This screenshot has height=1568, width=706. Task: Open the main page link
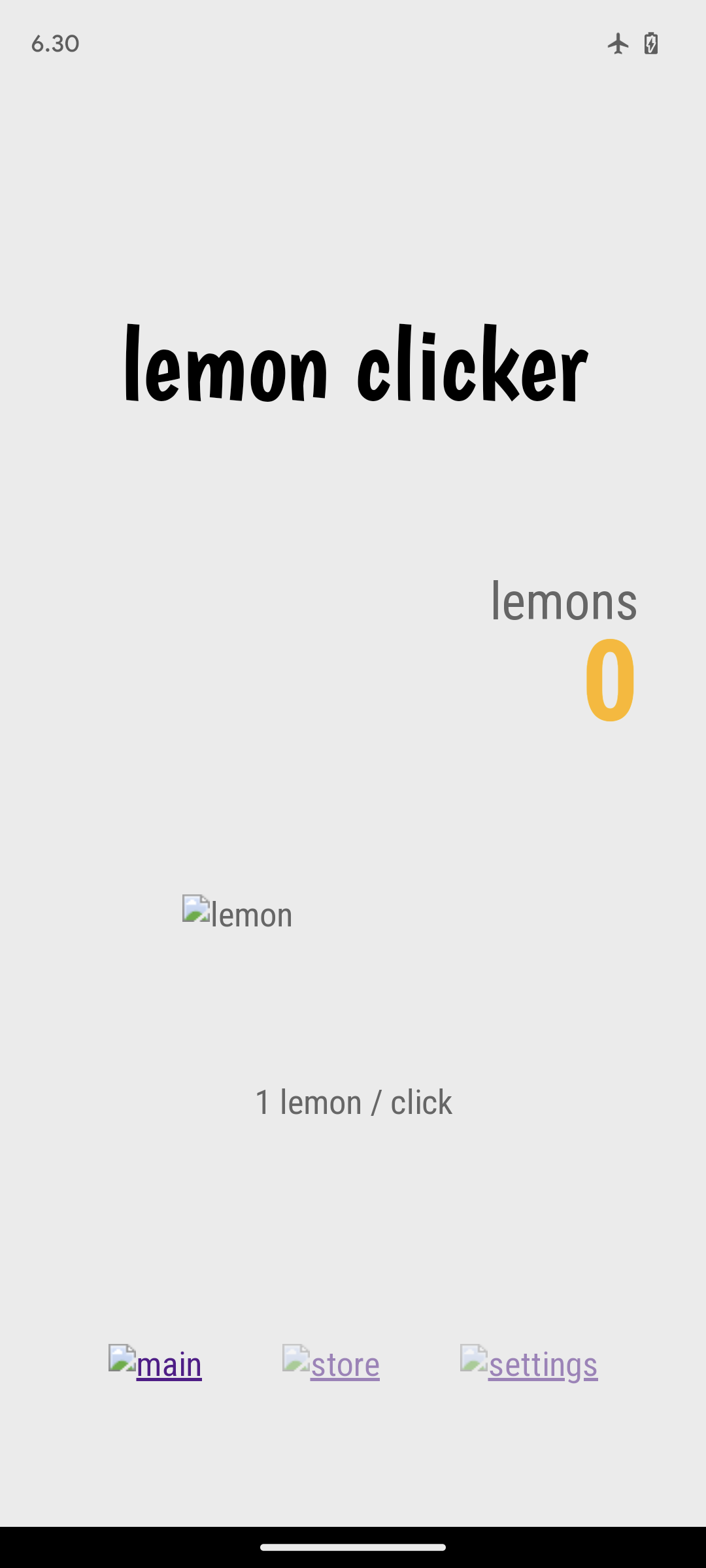(156, 1364)
